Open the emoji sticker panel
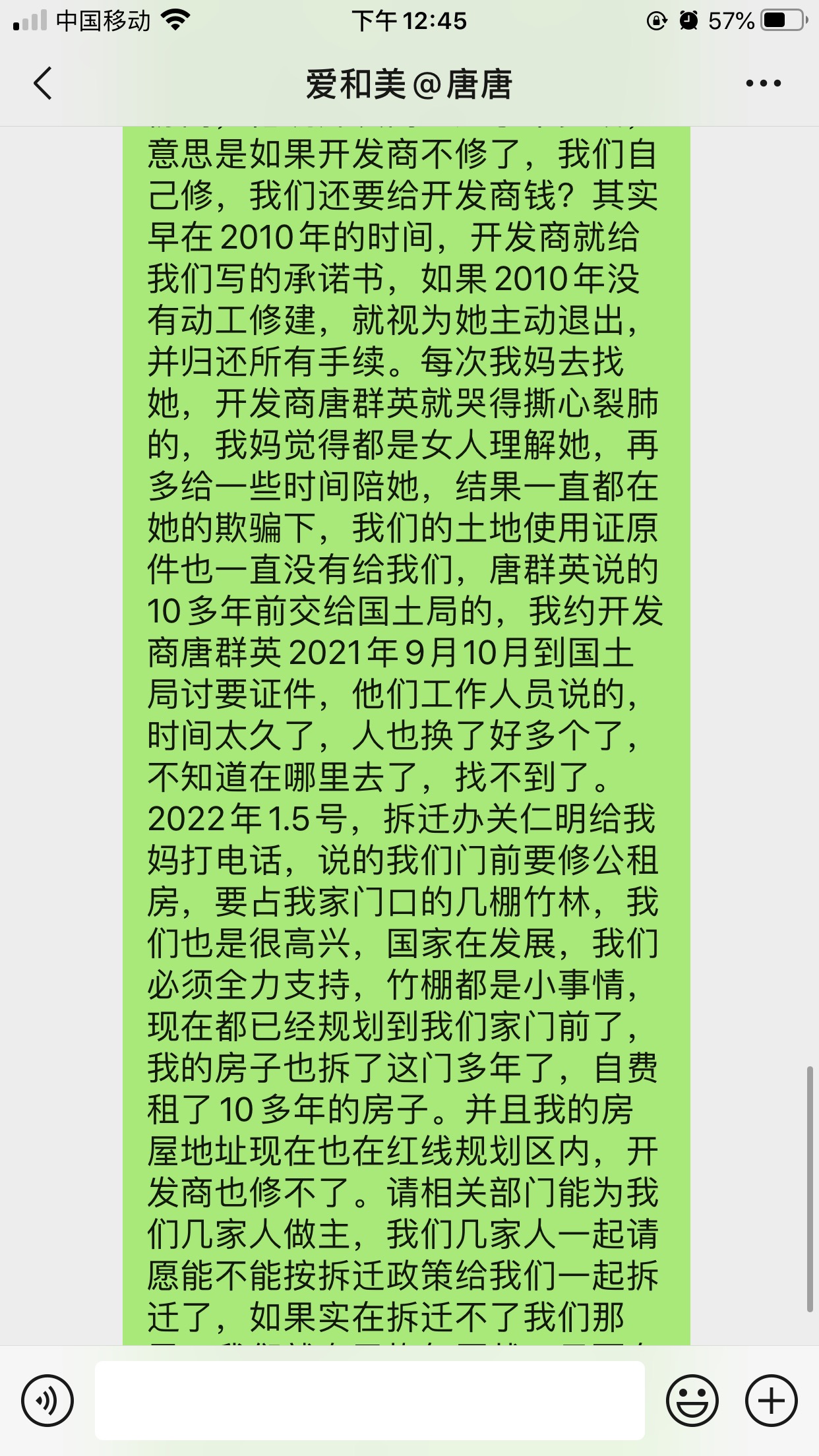 click(x=692, y=1400)
